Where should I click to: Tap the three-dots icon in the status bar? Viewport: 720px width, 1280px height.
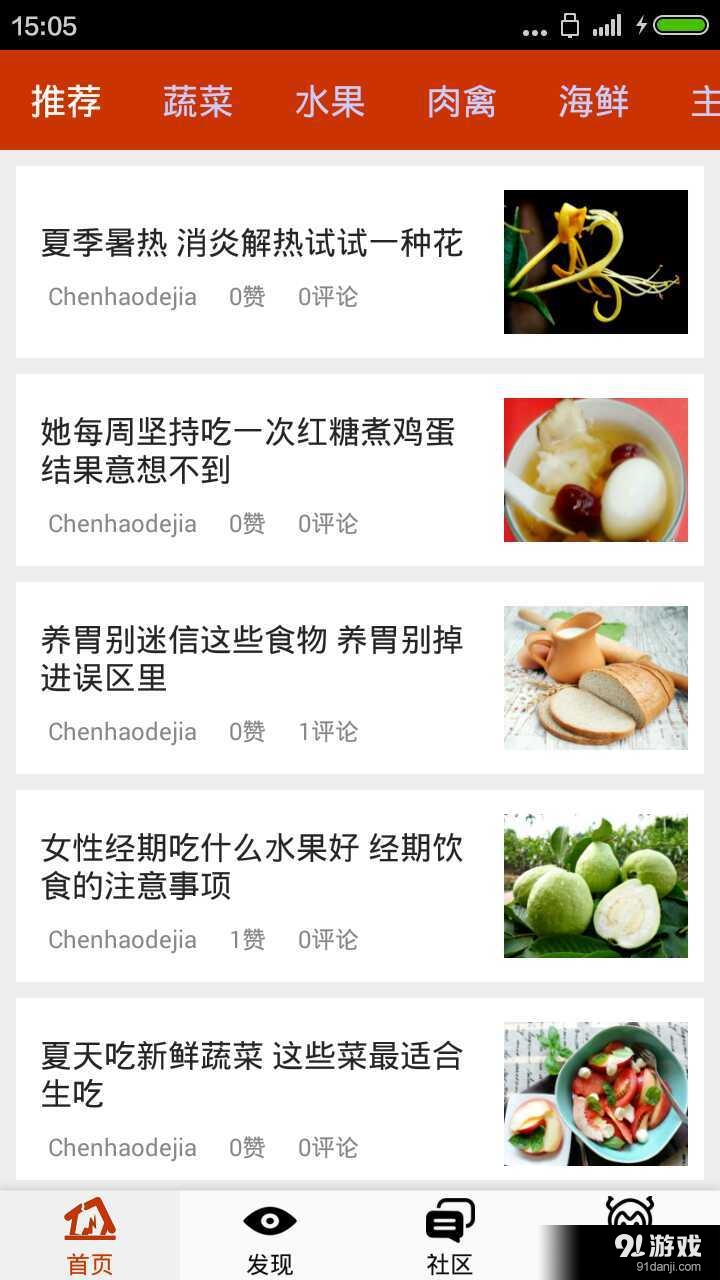coord(537,27)
